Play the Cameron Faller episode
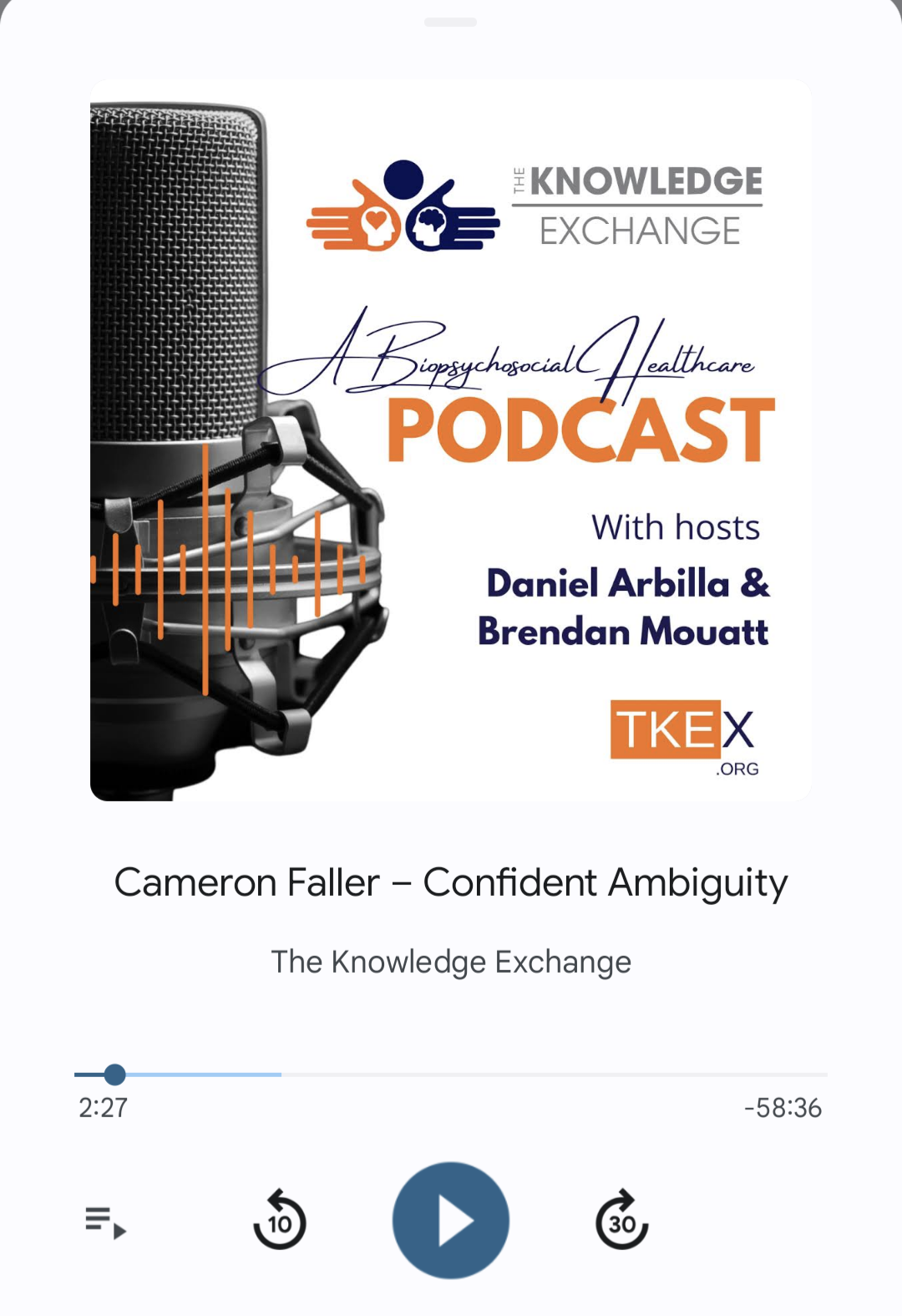The width and height of the screenshot is (902, 1316). 451,1221
